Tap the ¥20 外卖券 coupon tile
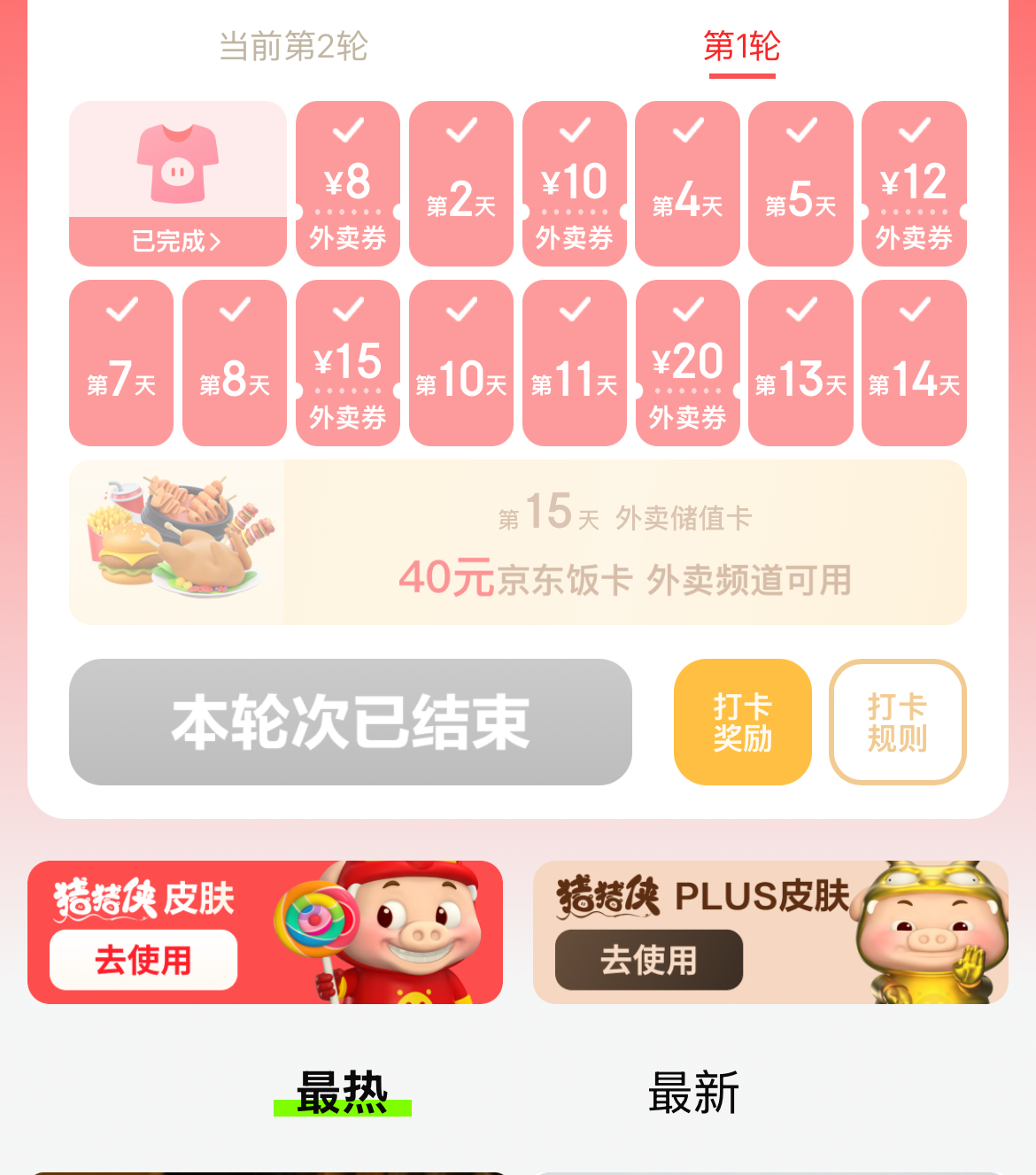 tap(687, 363)
